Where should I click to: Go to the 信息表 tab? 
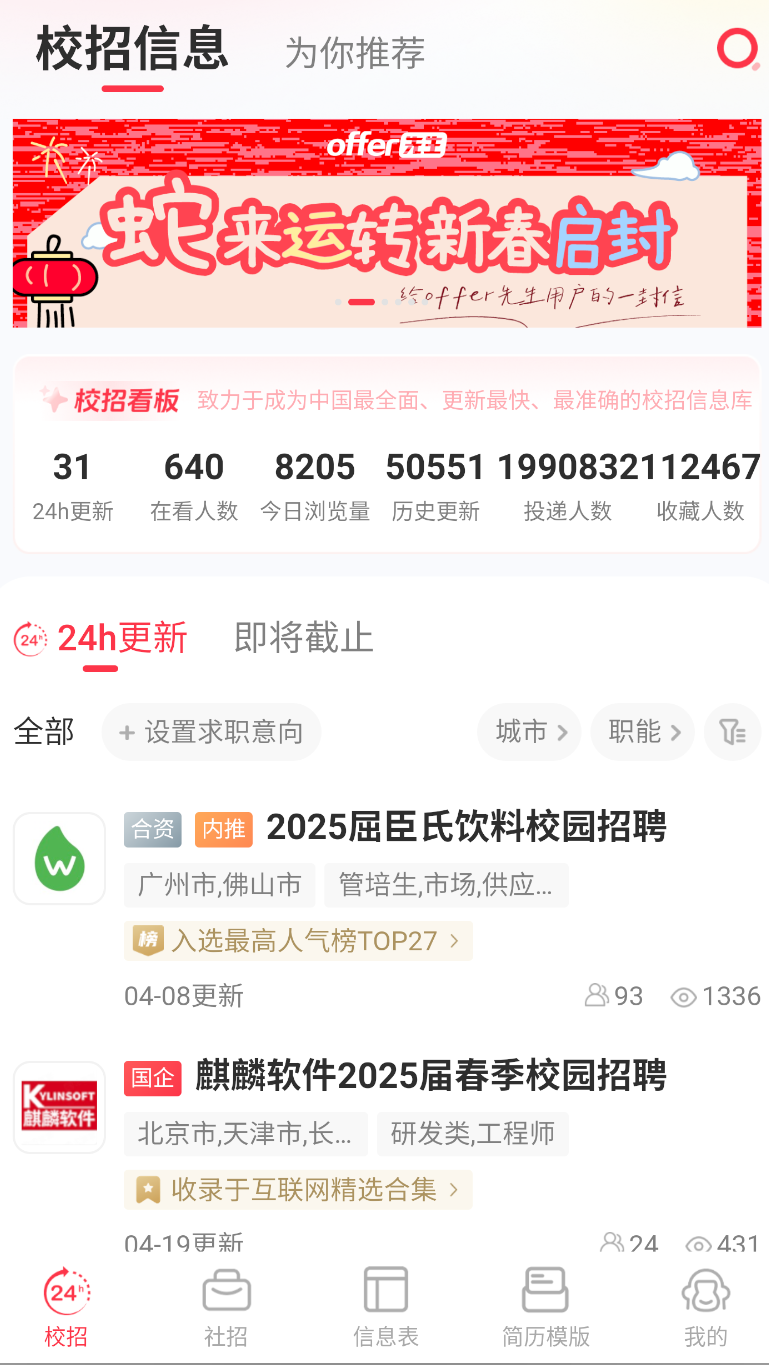[386, 1307]
